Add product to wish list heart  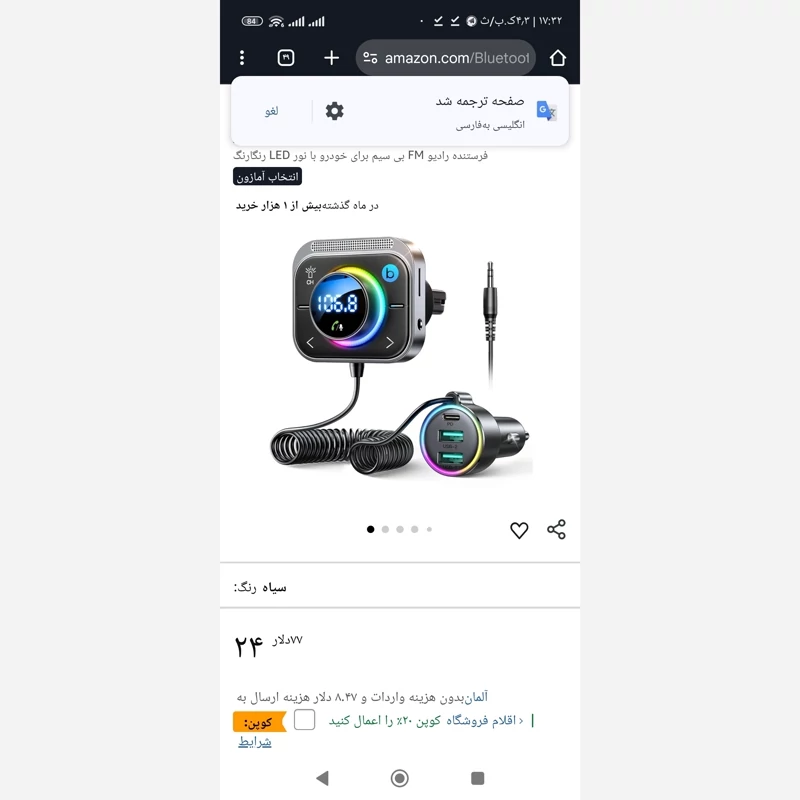point(519,530)
